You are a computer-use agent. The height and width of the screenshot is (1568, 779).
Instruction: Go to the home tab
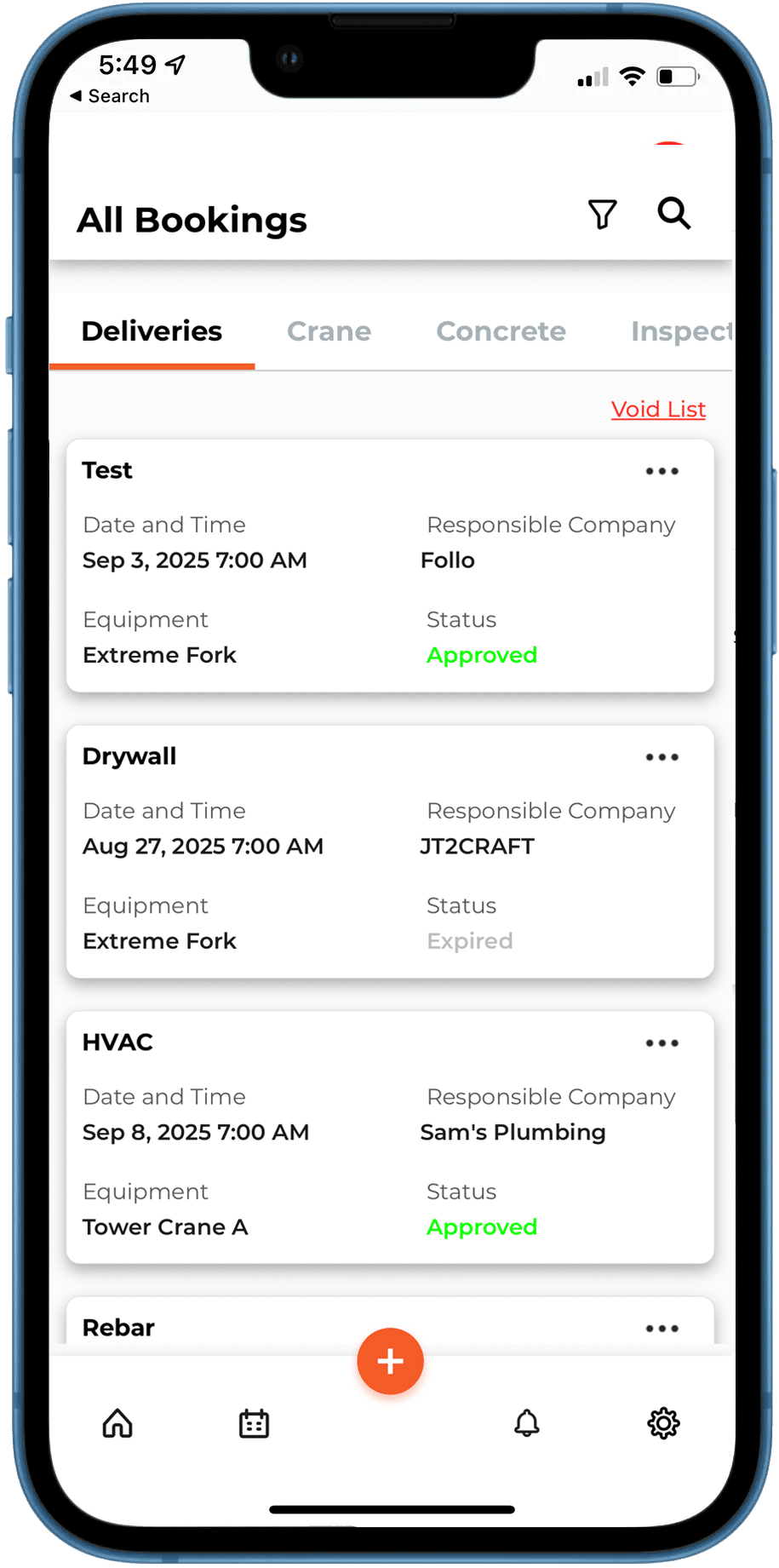coord(117,1423)
